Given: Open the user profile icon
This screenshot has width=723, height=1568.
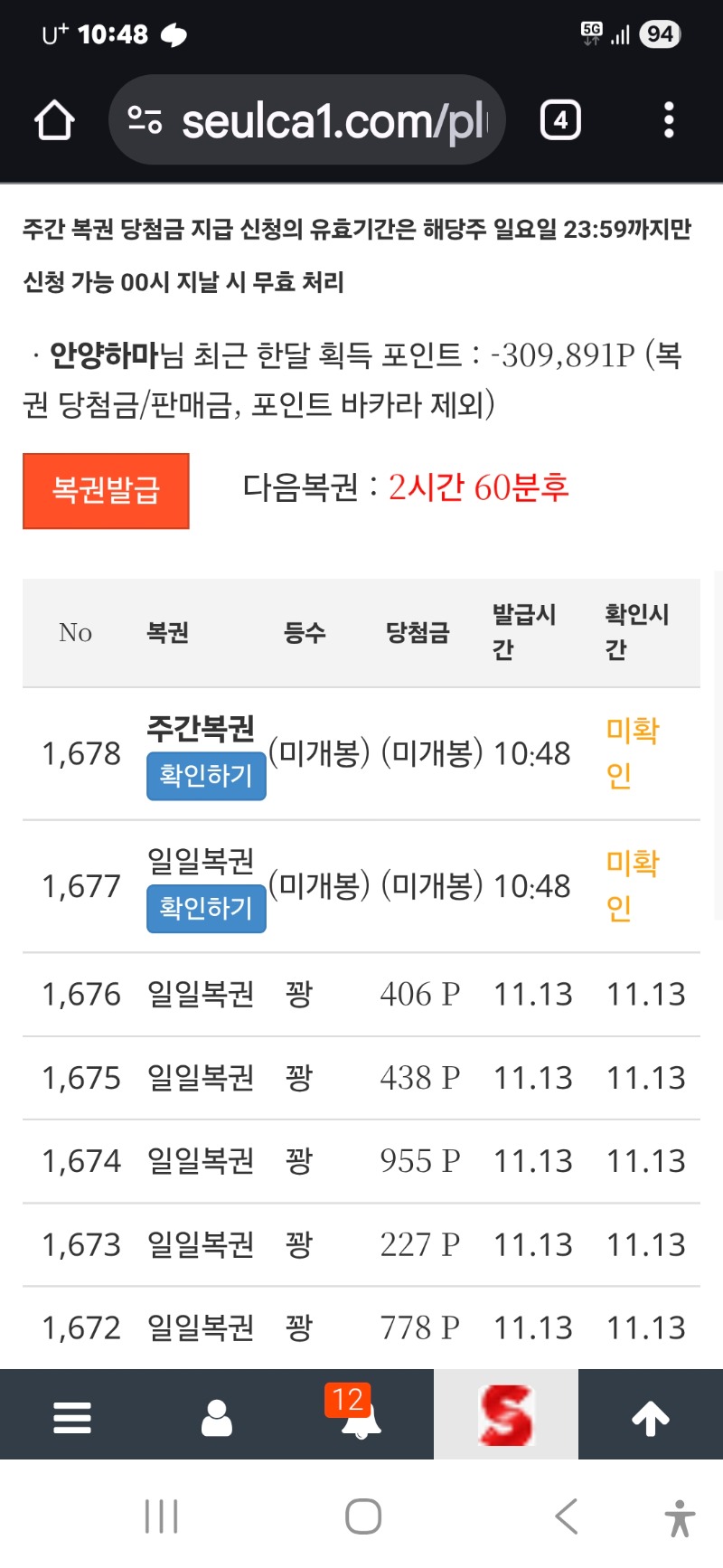Looking at the screenshot, I should click(217, 1417).
